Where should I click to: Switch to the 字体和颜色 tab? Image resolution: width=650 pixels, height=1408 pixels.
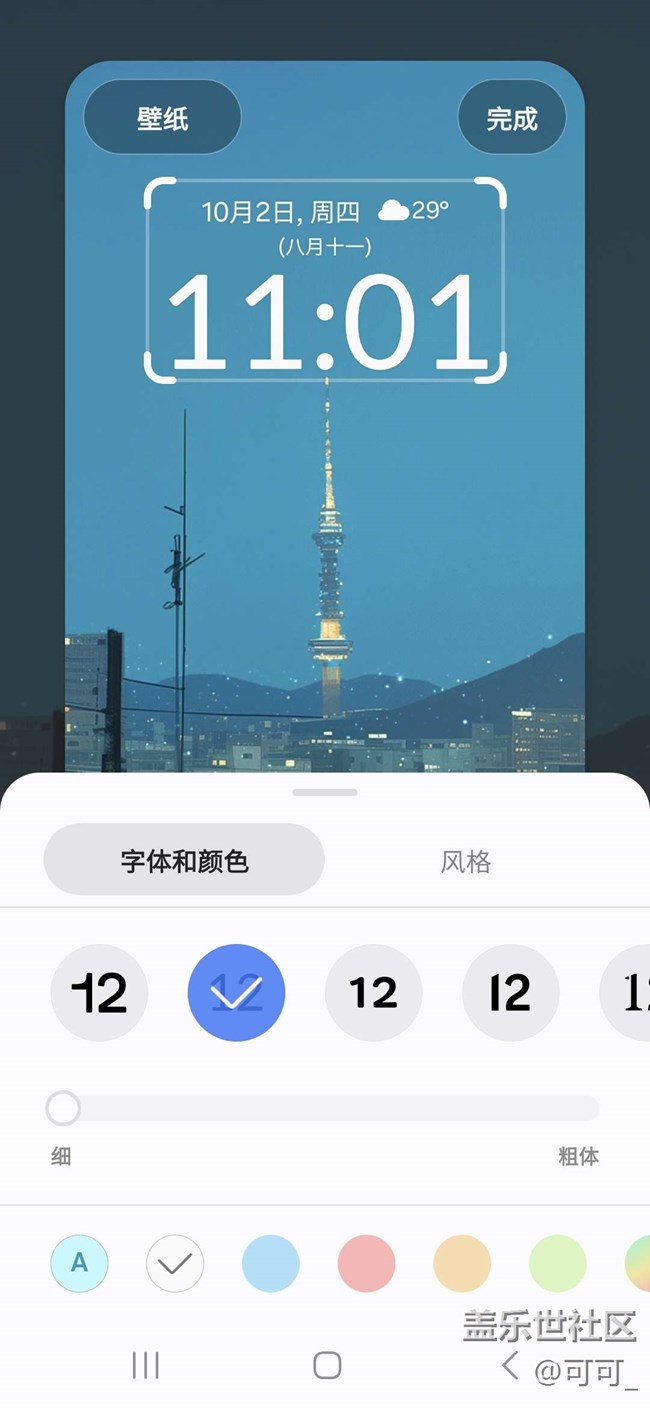click(184, 860)
